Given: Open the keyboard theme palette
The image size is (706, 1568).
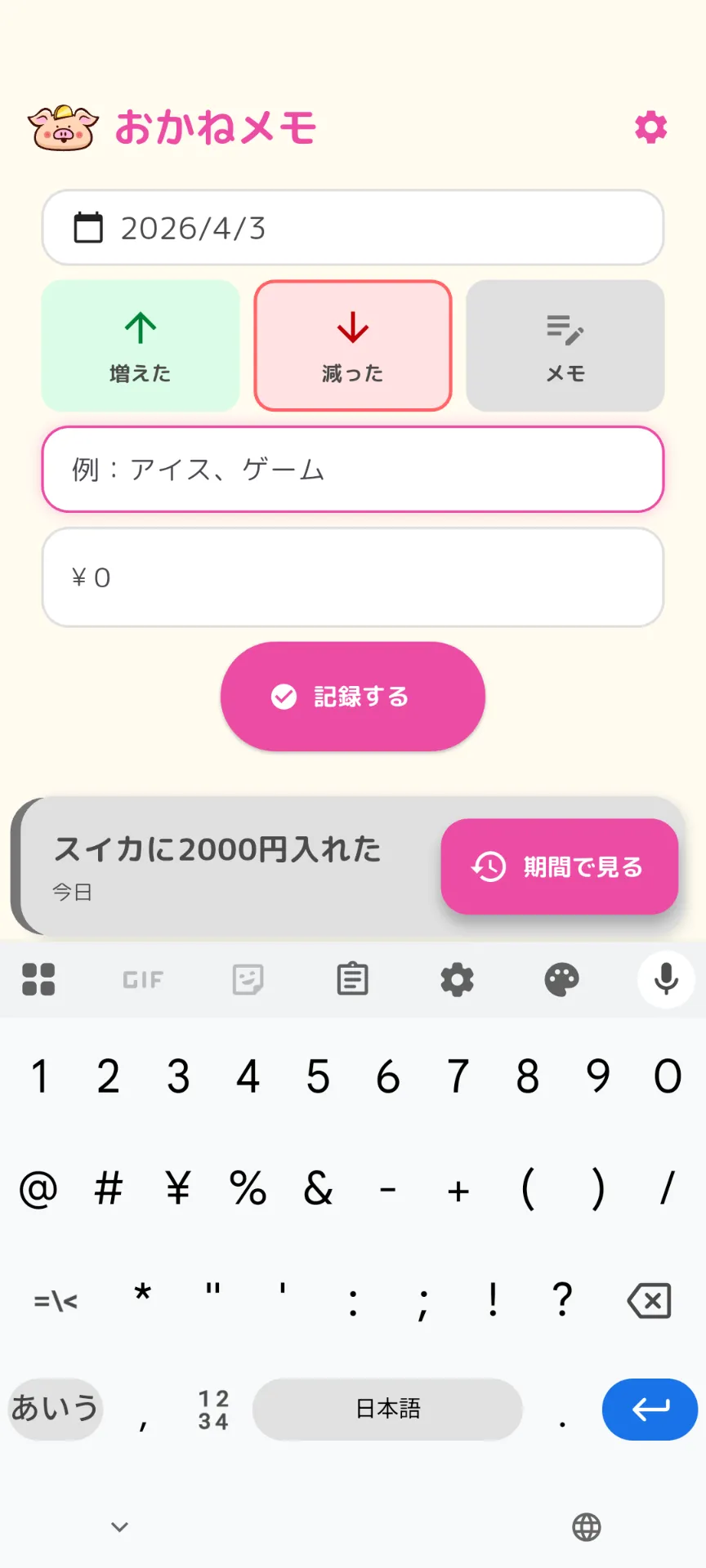Looking at the screenshot, I should pos(561,979).
